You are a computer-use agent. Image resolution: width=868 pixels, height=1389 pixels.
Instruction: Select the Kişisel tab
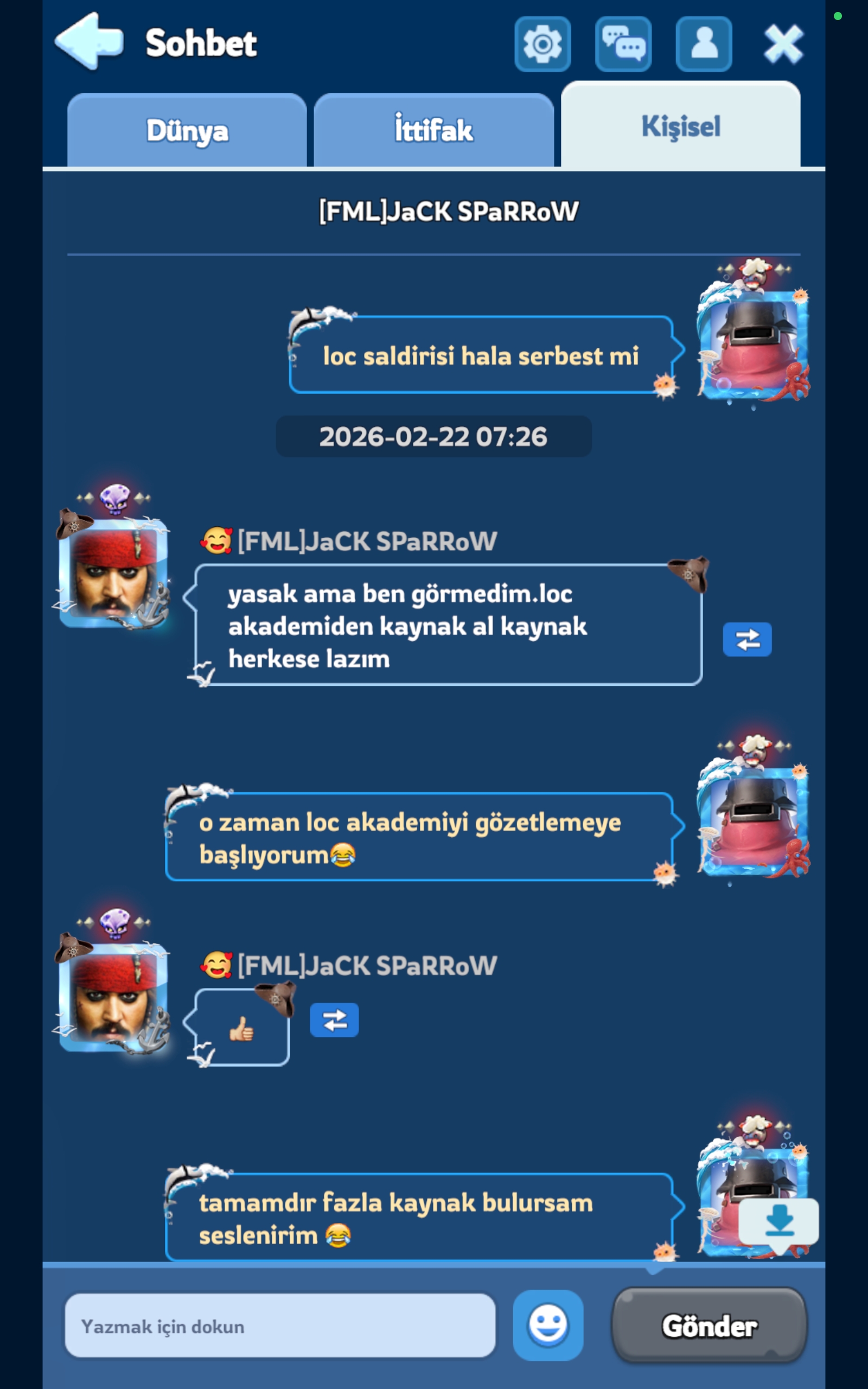tap(680, 126)
